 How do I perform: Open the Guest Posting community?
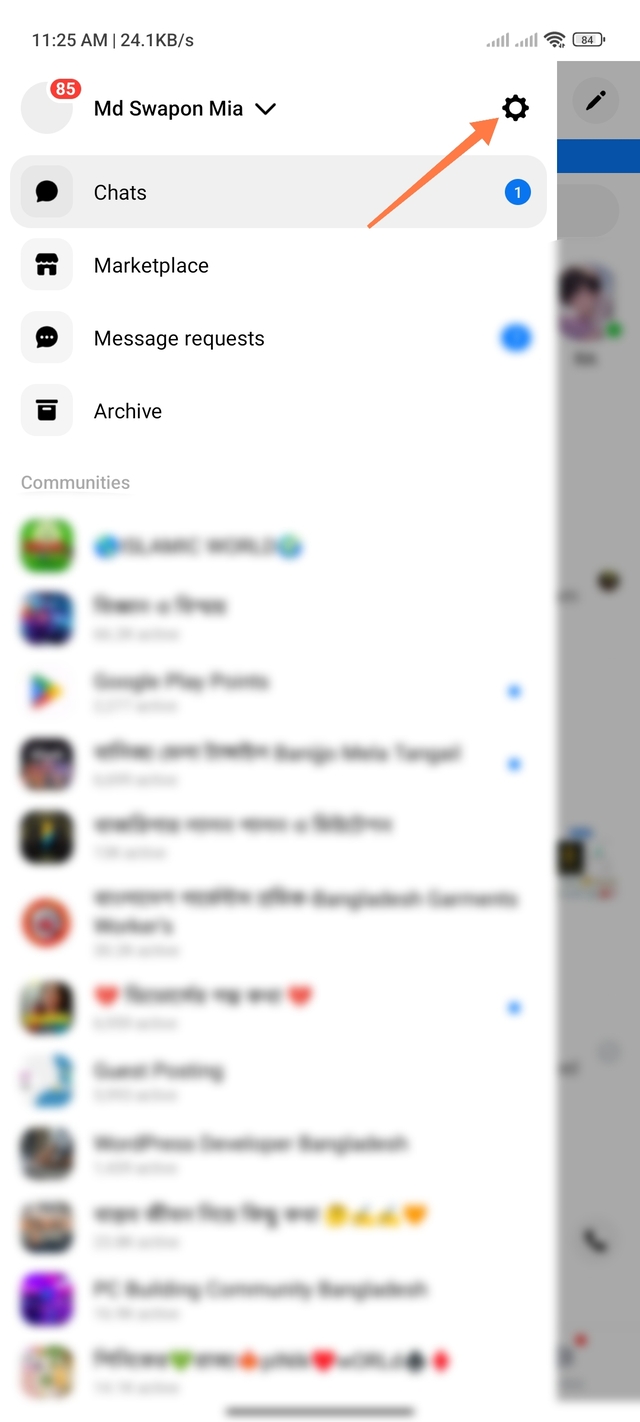160,1080
